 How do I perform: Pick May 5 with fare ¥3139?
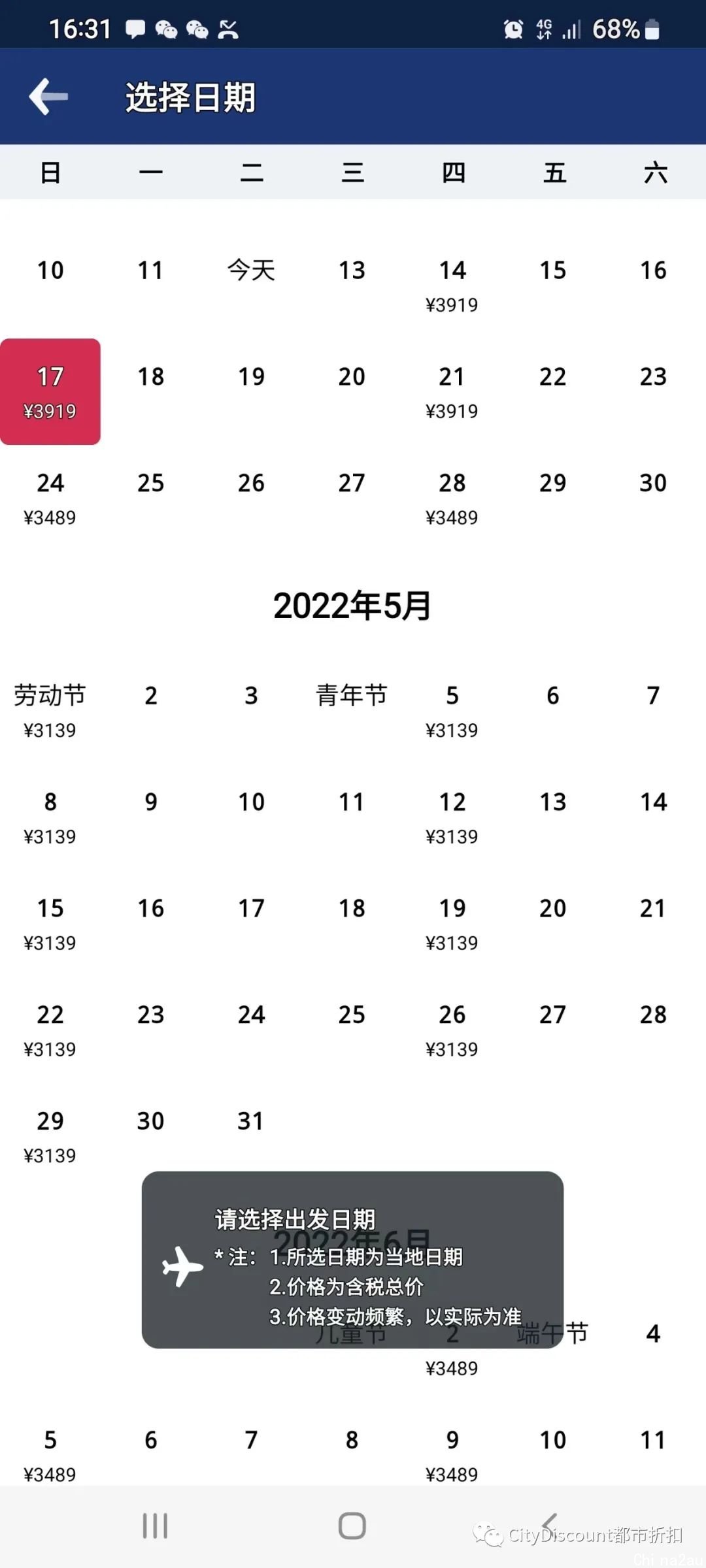[452, 711]
